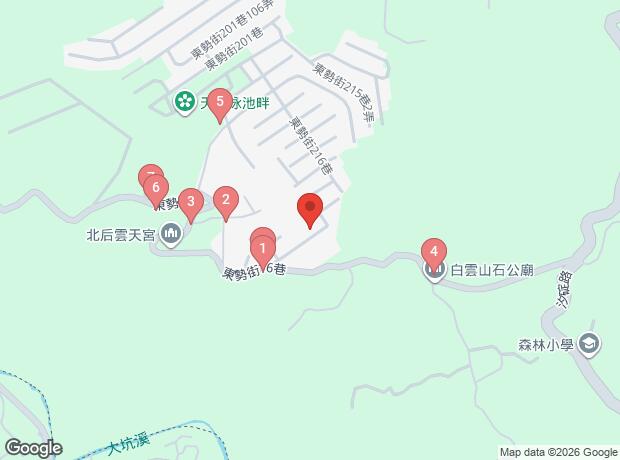Viewport: 620px width, 460px height.
Task: Tap map marker number 6
Action: (x=157, y=189)
